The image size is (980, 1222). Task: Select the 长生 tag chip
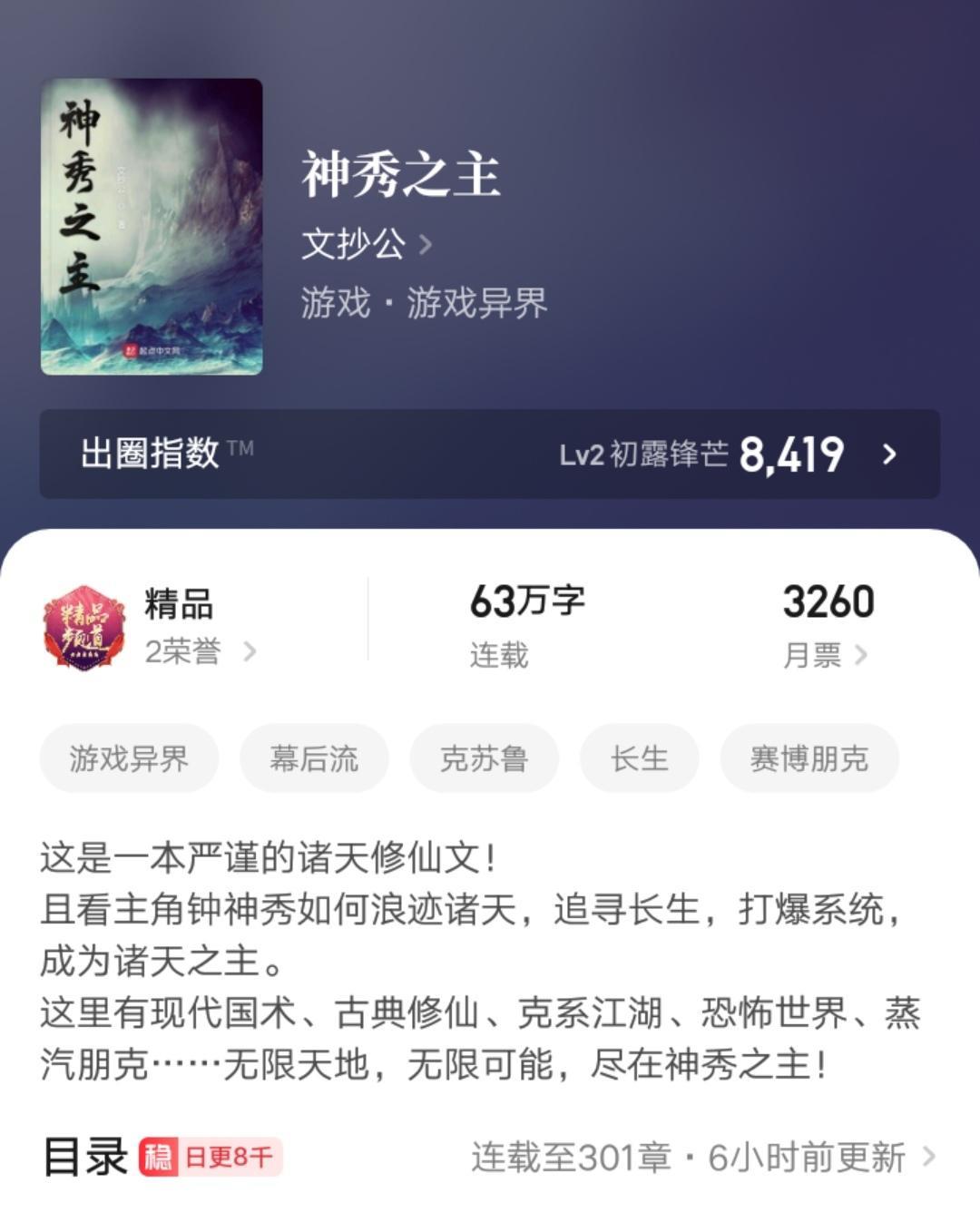tap(639, 758)
